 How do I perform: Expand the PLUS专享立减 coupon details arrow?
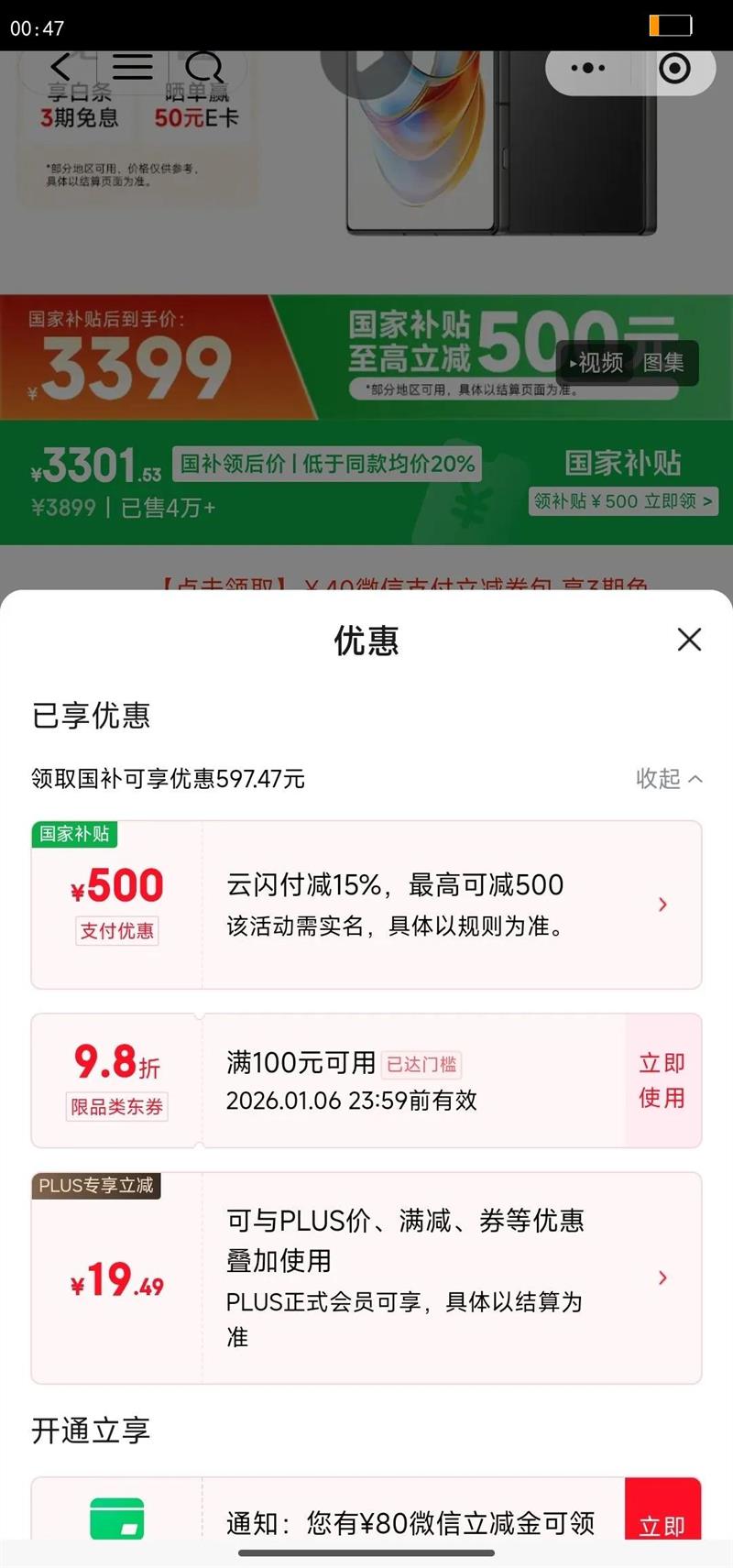[x=662, y=1277]
